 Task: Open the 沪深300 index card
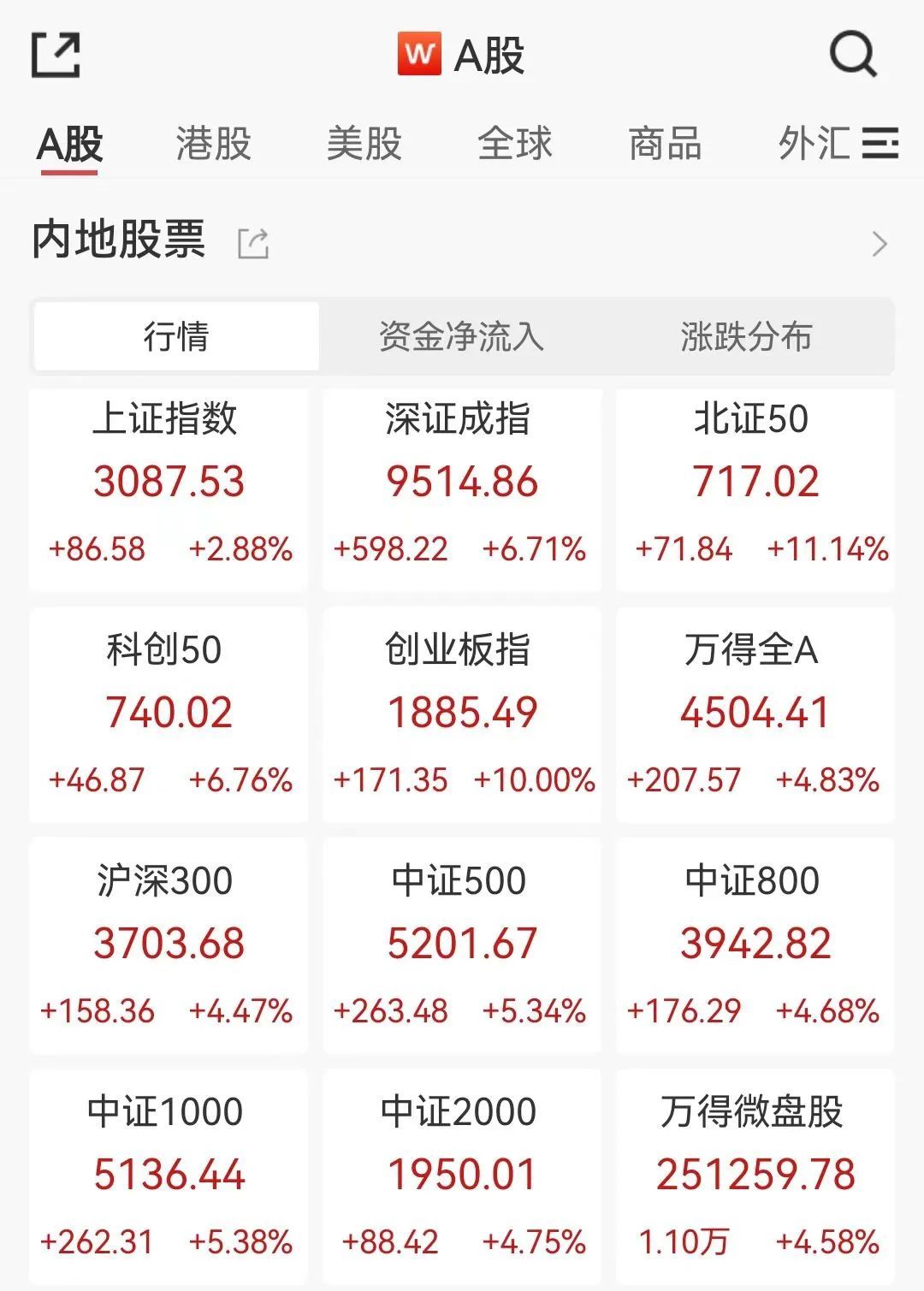pyautogui.click(x=169, y=945)
